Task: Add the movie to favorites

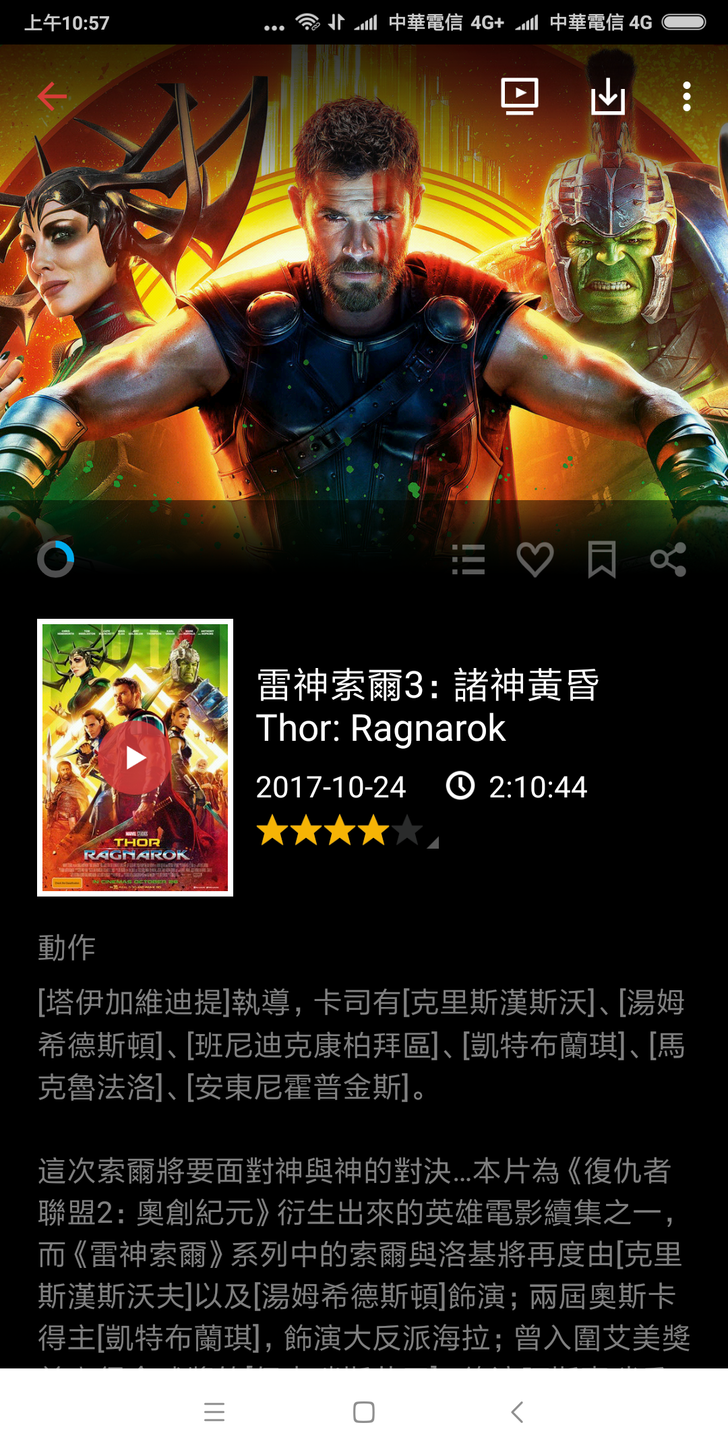Action: 535,560
